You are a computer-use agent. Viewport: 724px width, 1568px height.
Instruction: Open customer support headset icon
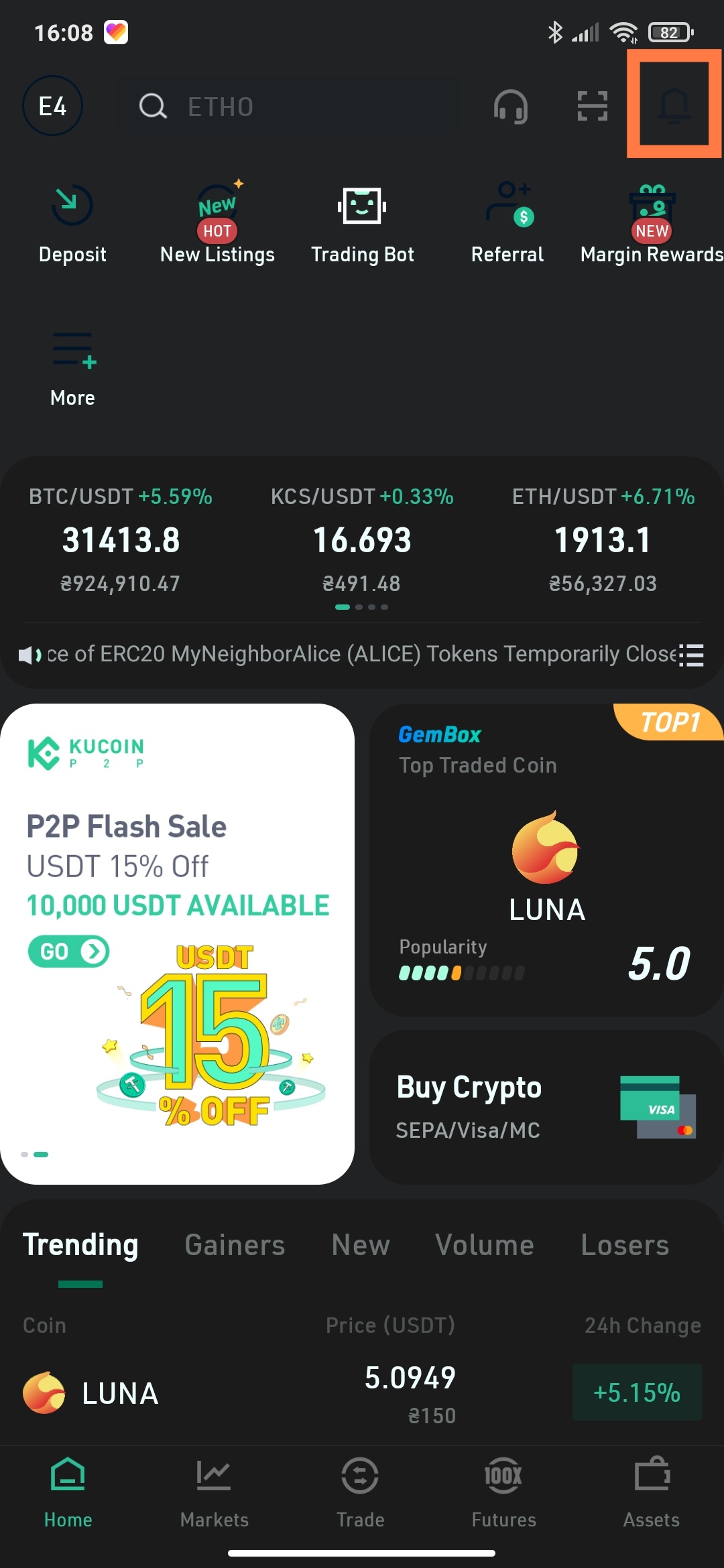pos(511,106)
